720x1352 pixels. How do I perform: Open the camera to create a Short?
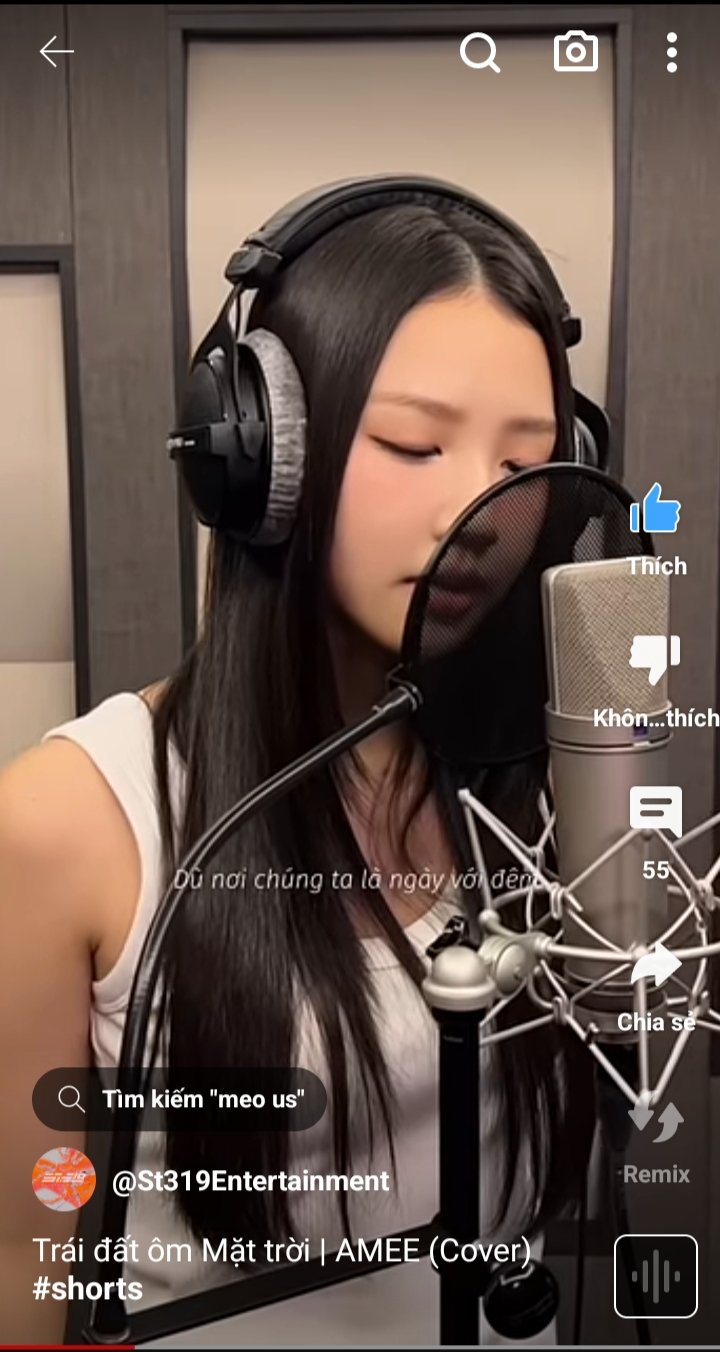point(576,52)
